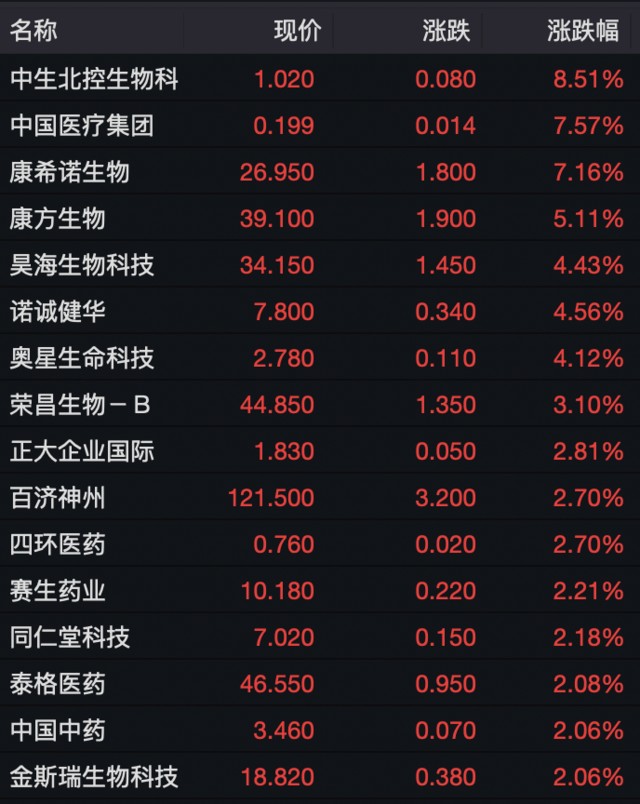This screenshot has height=804, width=640.
Task: Open 正大企业国际 stock details
Action: [x=82, y=451]
